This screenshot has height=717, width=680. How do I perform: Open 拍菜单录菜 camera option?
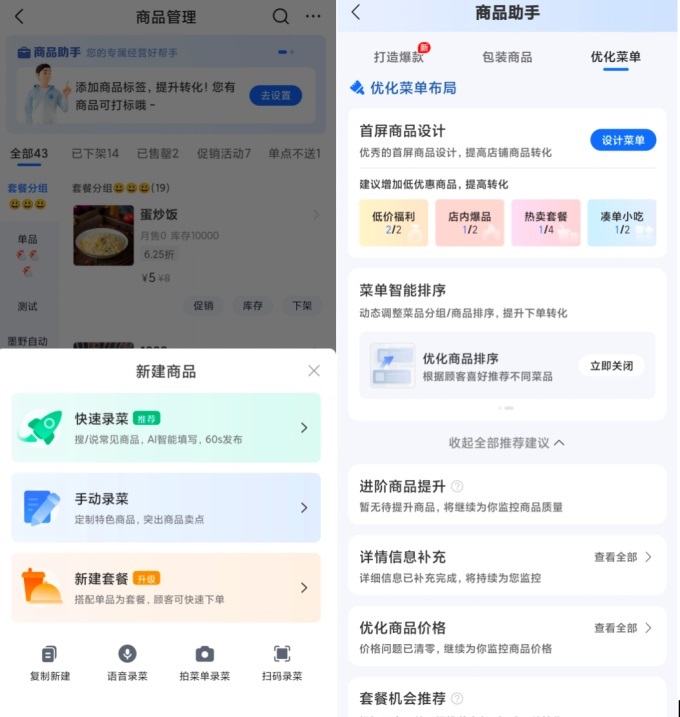(x=204, y=663)
